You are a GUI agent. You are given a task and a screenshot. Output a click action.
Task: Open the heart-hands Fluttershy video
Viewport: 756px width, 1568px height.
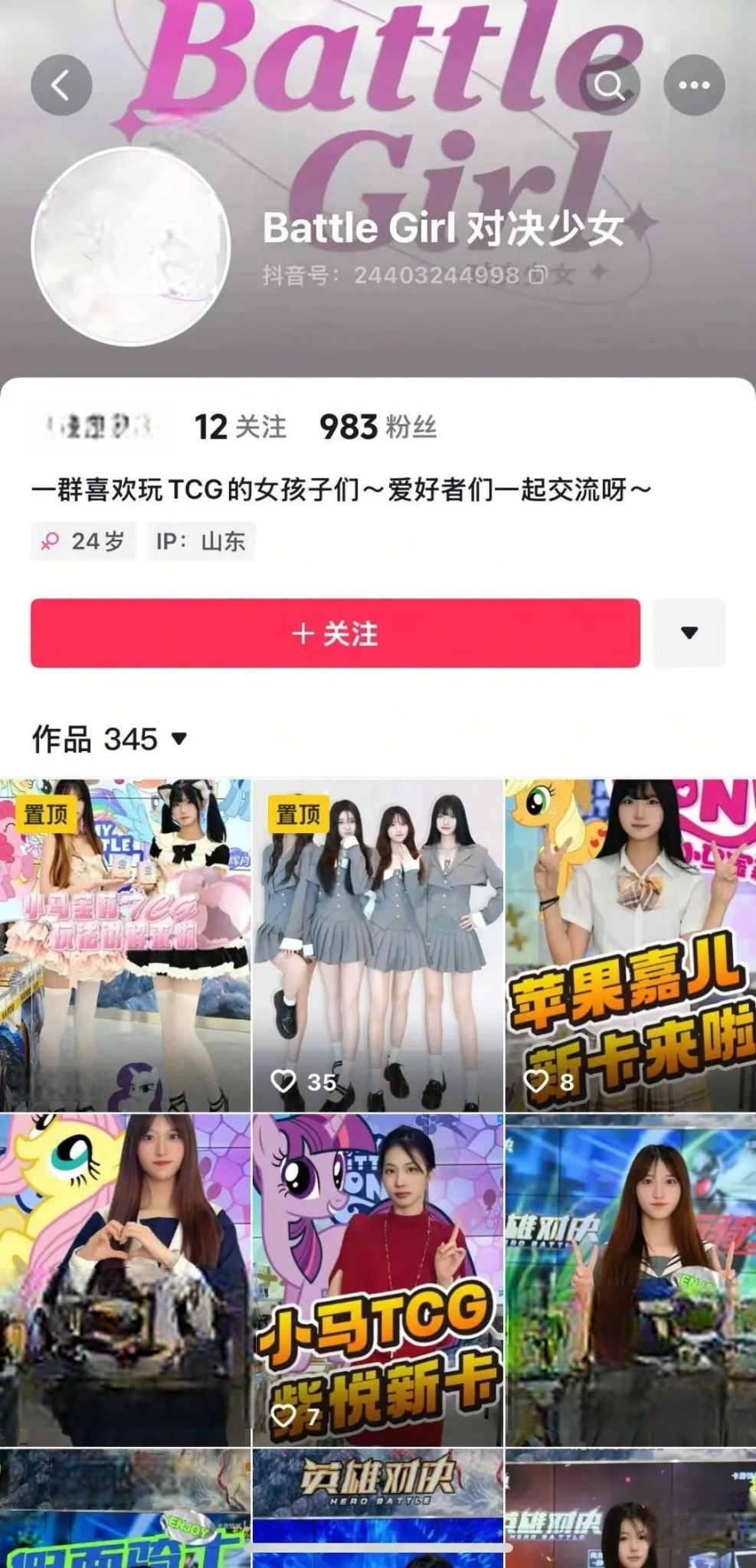[125, 1280]
